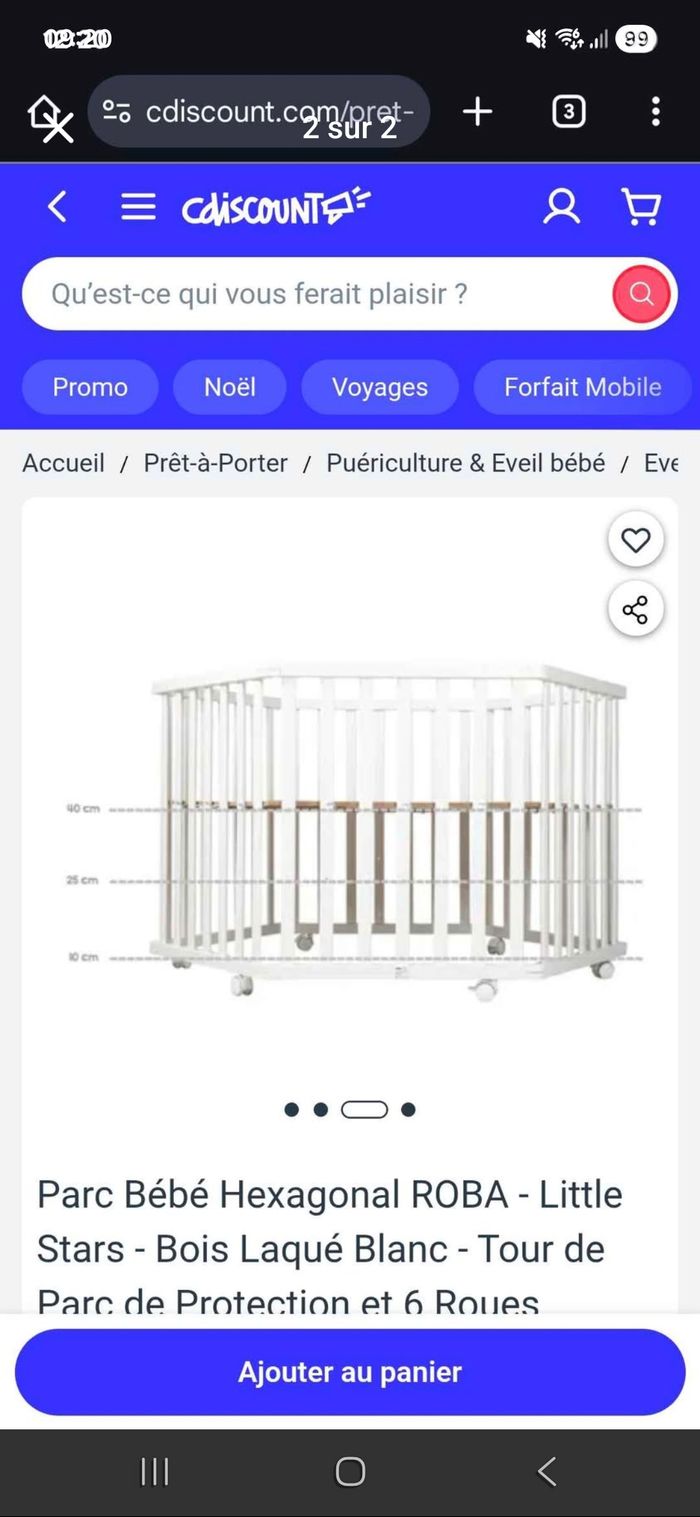Go back using the Cdiscount header arrow

[x=58, y=207]
